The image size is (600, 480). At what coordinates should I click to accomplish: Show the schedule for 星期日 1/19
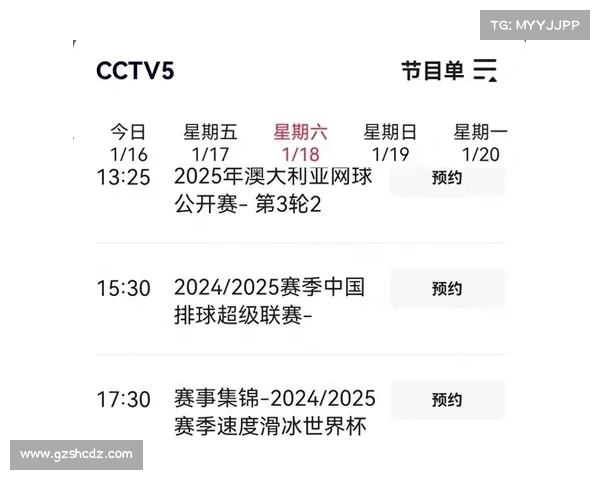click(x=390, y=142)
